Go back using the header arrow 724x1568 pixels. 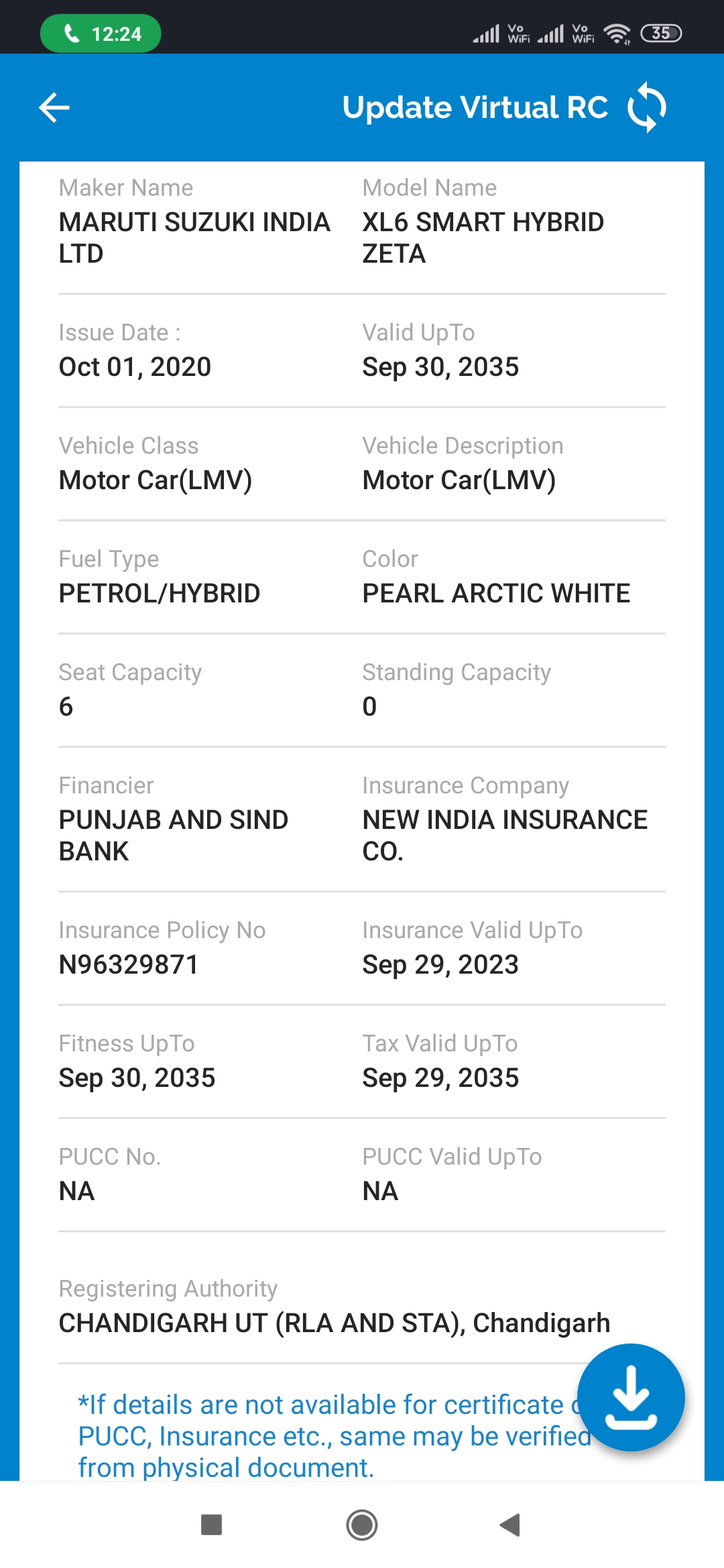pyautogui.click(x=54, y=107)
